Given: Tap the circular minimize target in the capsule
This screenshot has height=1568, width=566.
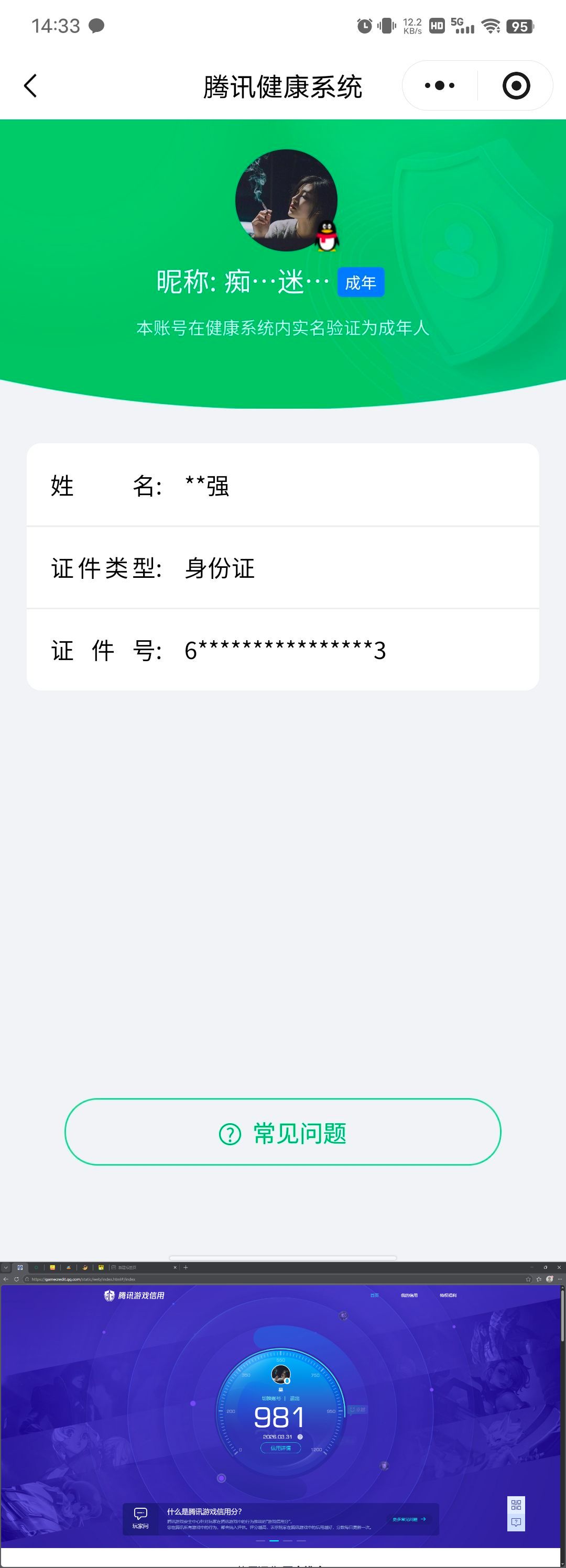Looking at the screenshot, I should [516, 85].
